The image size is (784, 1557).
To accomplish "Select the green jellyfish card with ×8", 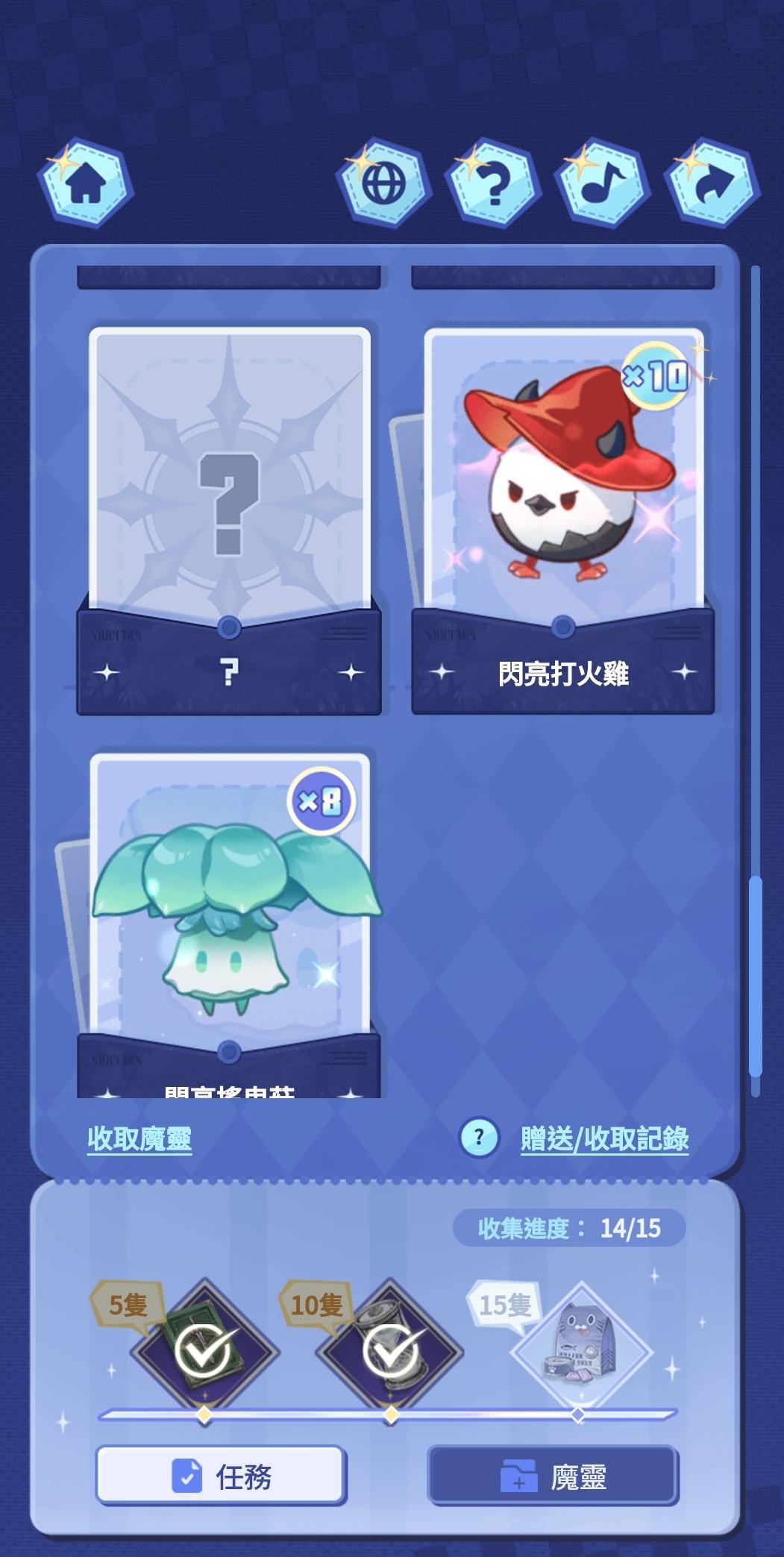I will [229, 918].
